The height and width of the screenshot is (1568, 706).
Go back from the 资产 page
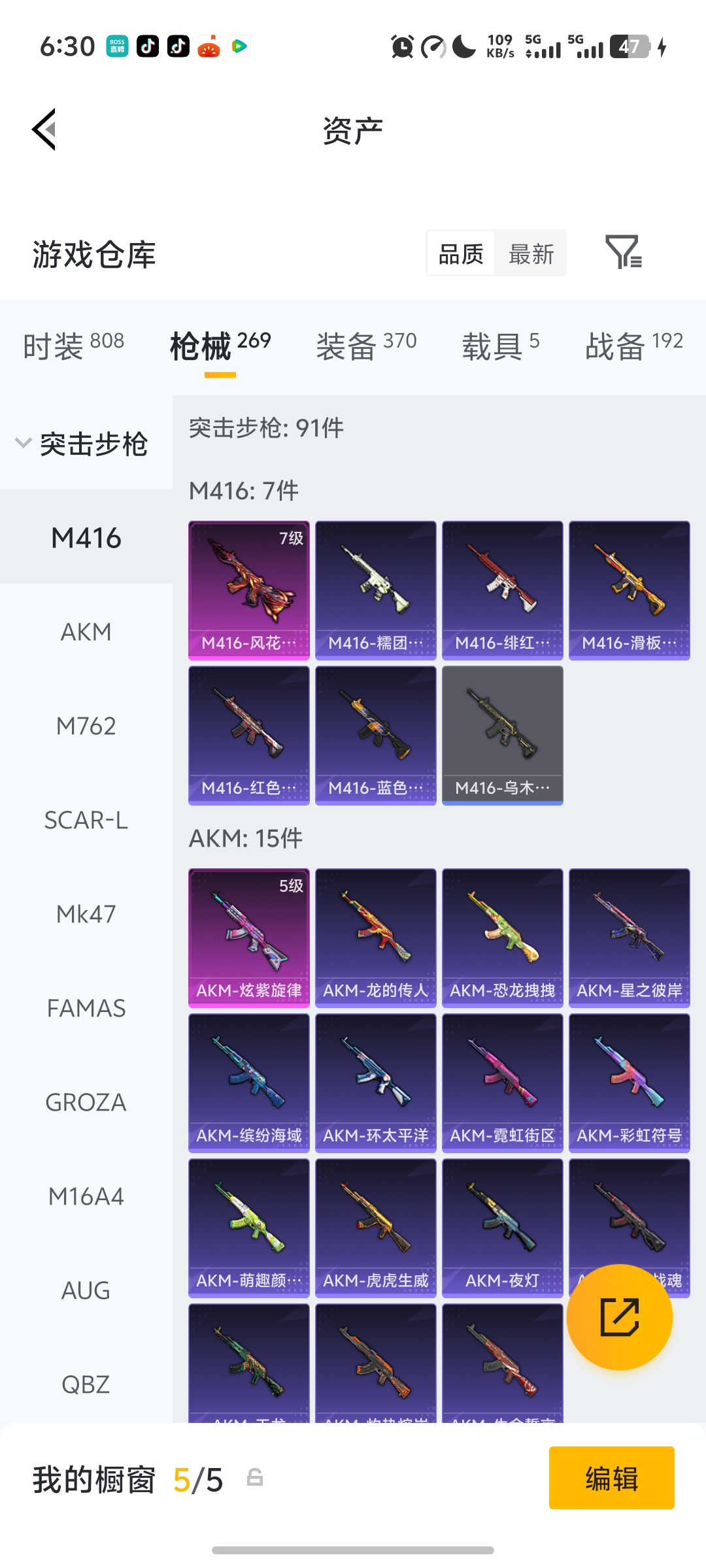(x=44, y=129)
